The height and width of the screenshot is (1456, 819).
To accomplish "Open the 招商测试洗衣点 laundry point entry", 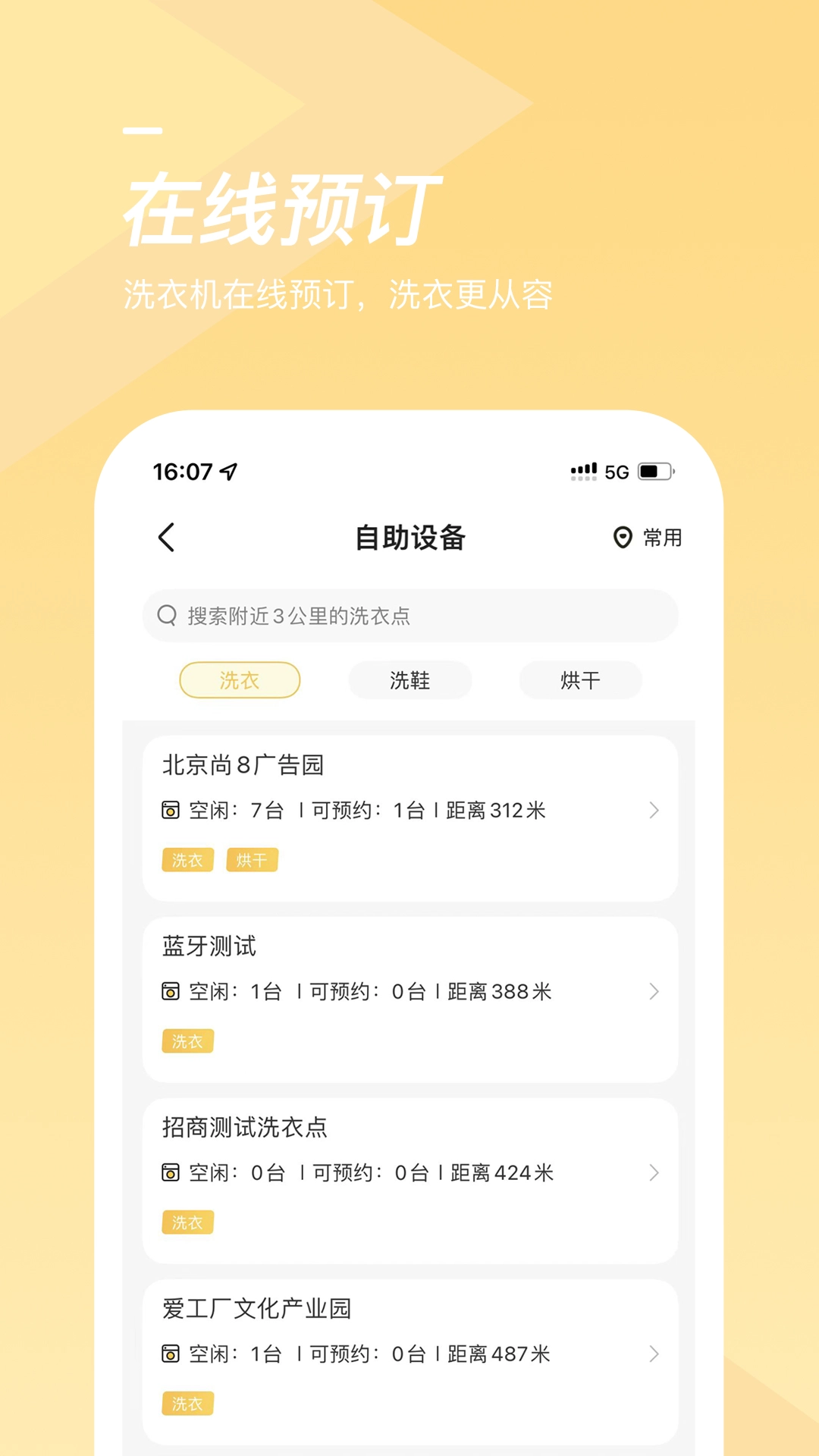I will (409, 1172).
